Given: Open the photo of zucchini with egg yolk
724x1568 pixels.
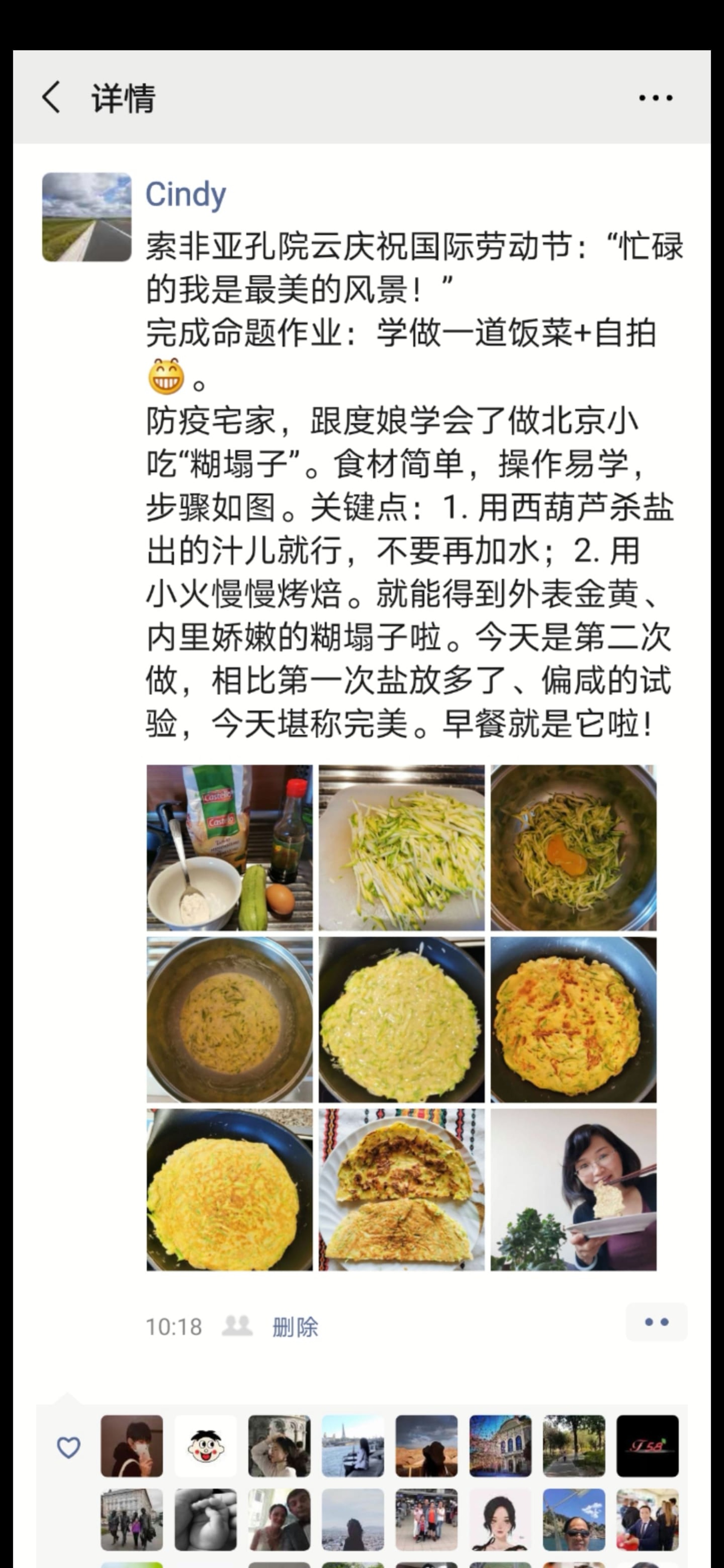Looking at the screenshot, I should click(574, 848).
